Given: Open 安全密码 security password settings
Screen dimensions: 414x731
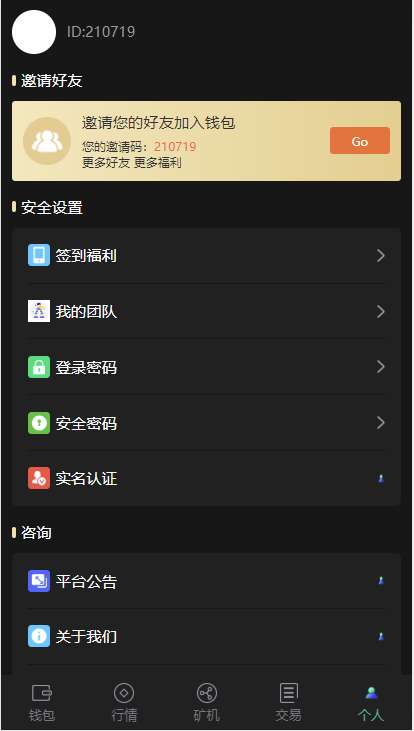Looking at the screenshot, I should pos(207,423).
